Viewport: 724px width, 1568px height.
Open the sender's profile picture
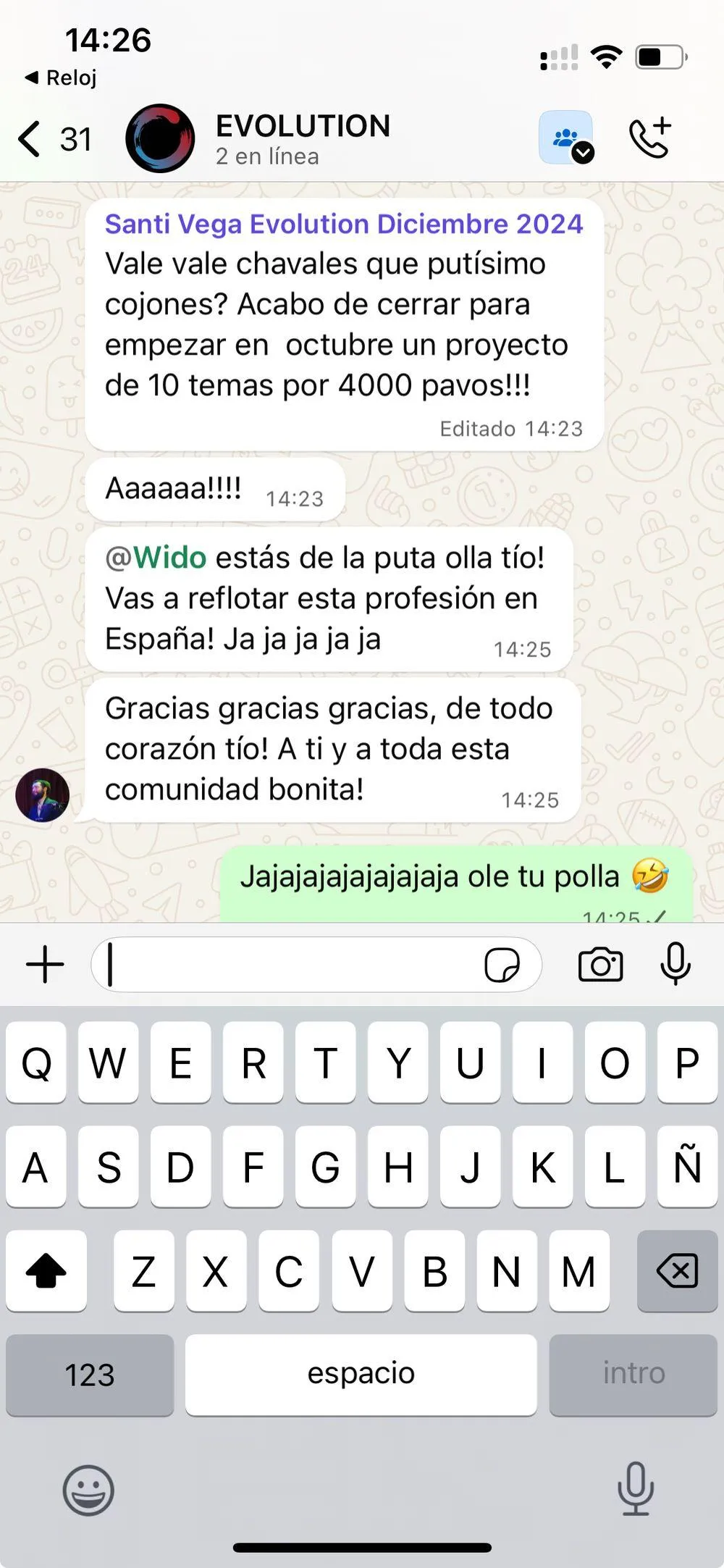[43, 795]
